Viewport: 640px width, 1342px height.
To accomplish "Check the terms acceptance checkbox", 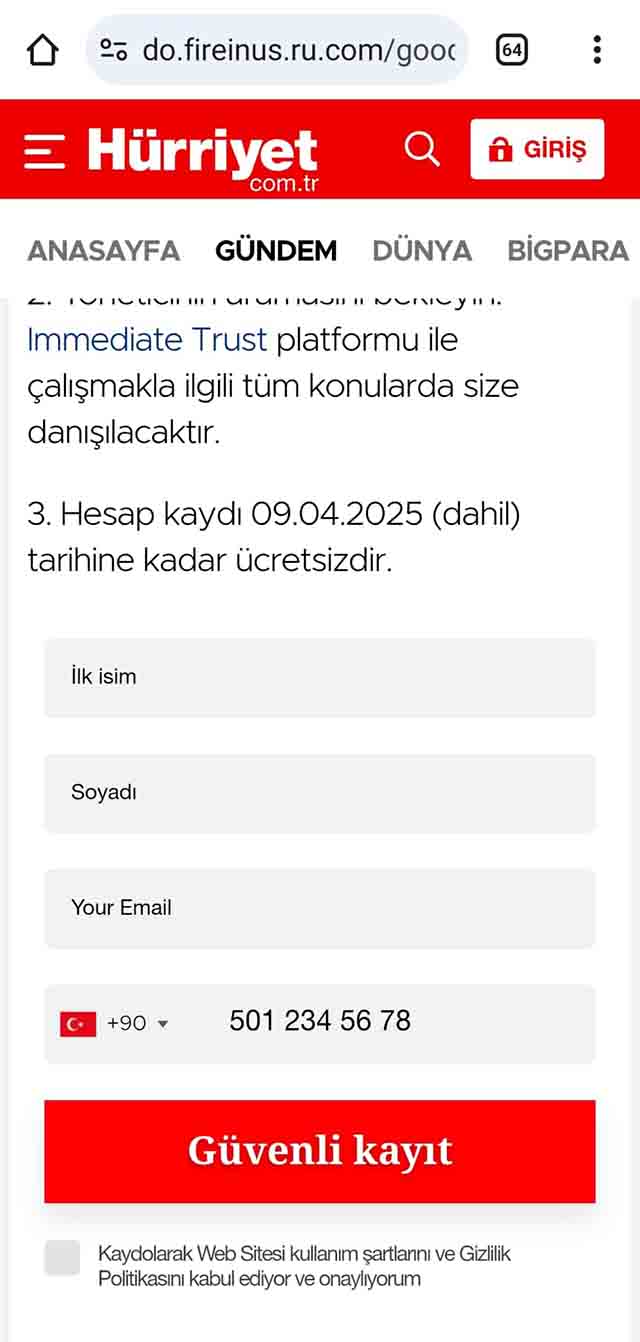I will coord(62,1258).
